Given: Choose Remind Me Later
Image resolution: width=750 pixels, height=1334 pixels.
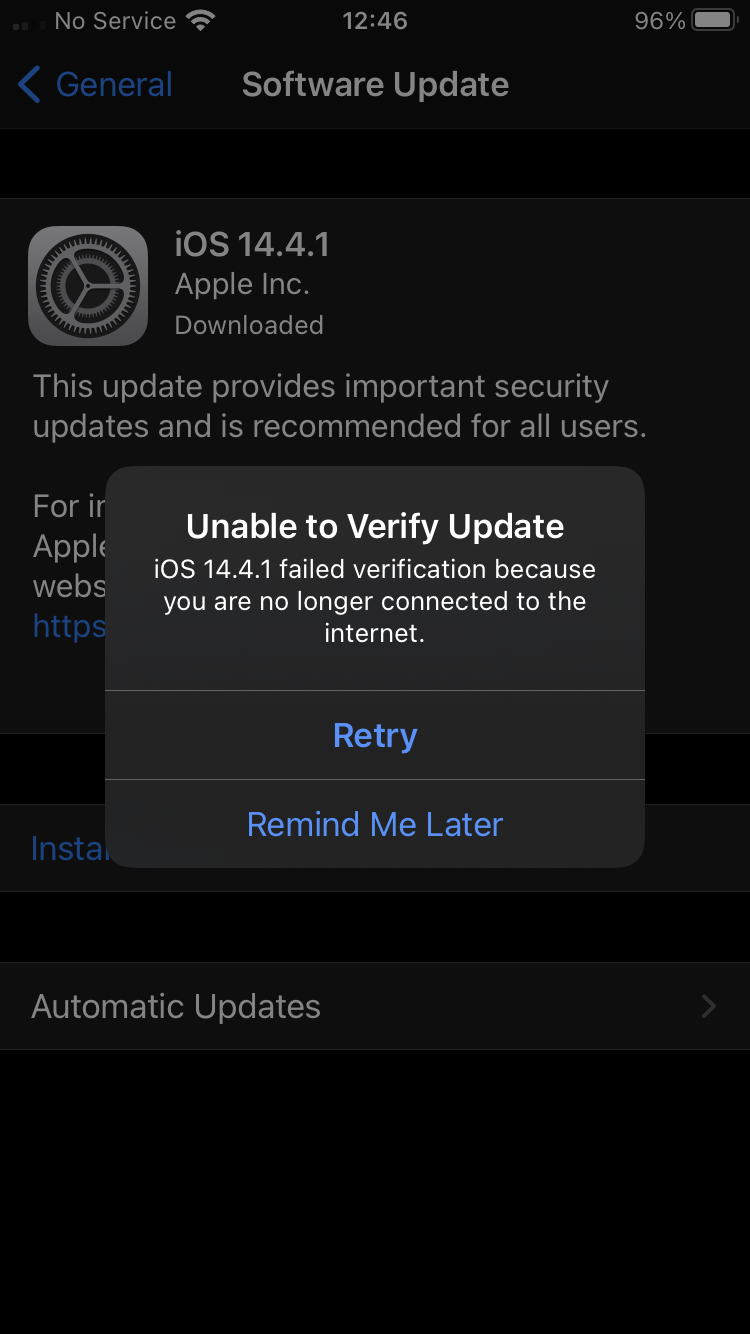Looking at the screenshot, I should tap(375, 824).
